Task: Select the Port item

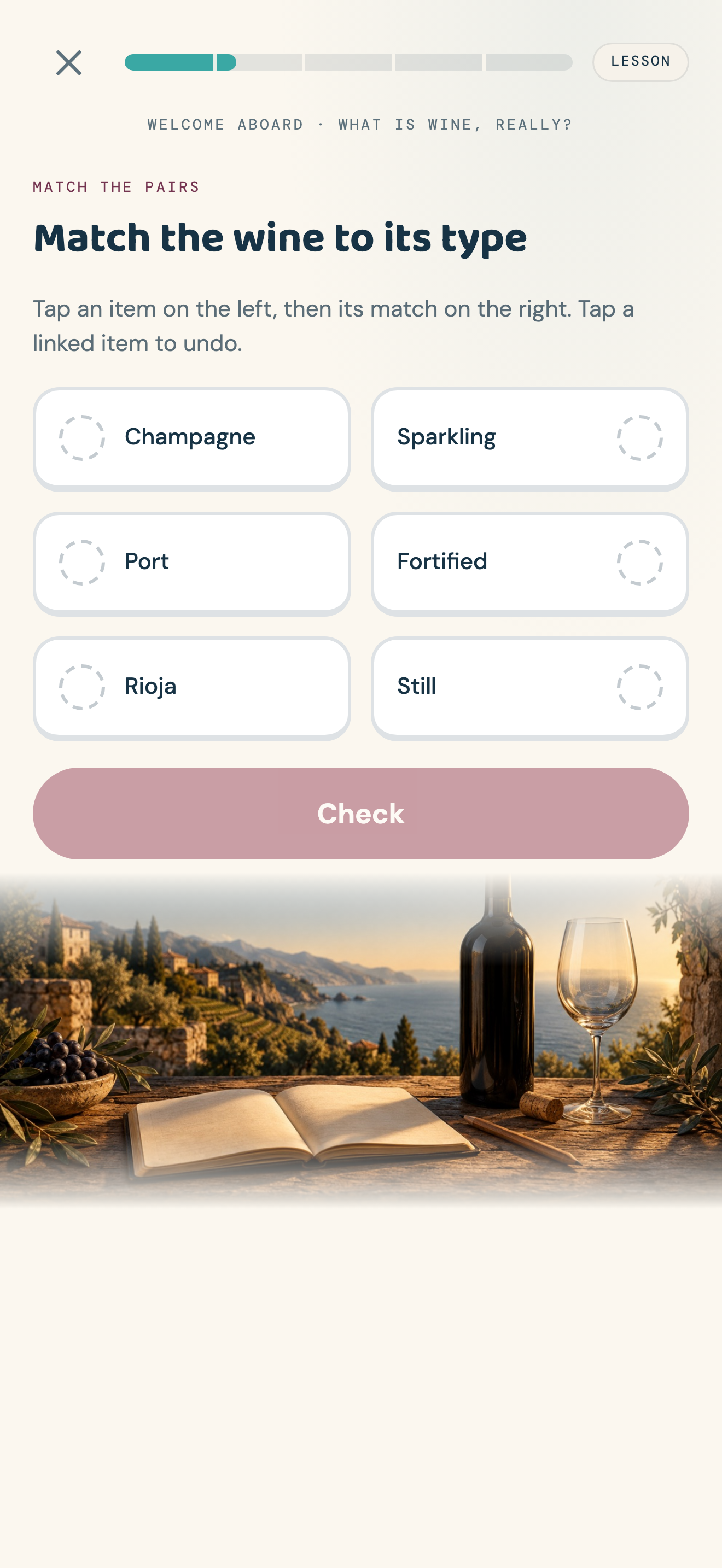Action: pyautogui.click(x=192, y=564)
